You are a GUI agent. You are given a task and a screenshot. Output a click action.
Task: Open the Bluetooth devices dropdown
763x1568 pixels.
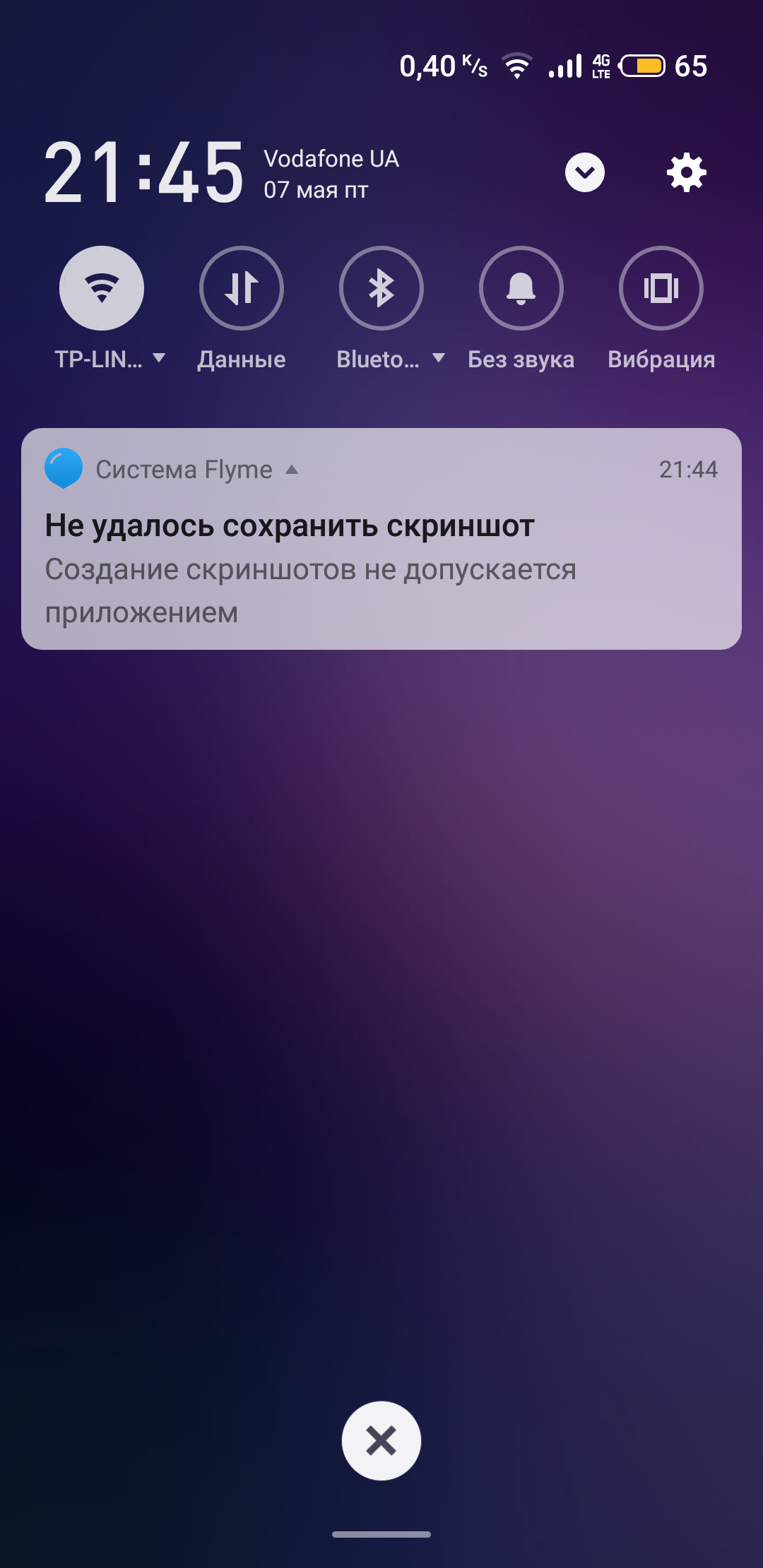(439, 358)
